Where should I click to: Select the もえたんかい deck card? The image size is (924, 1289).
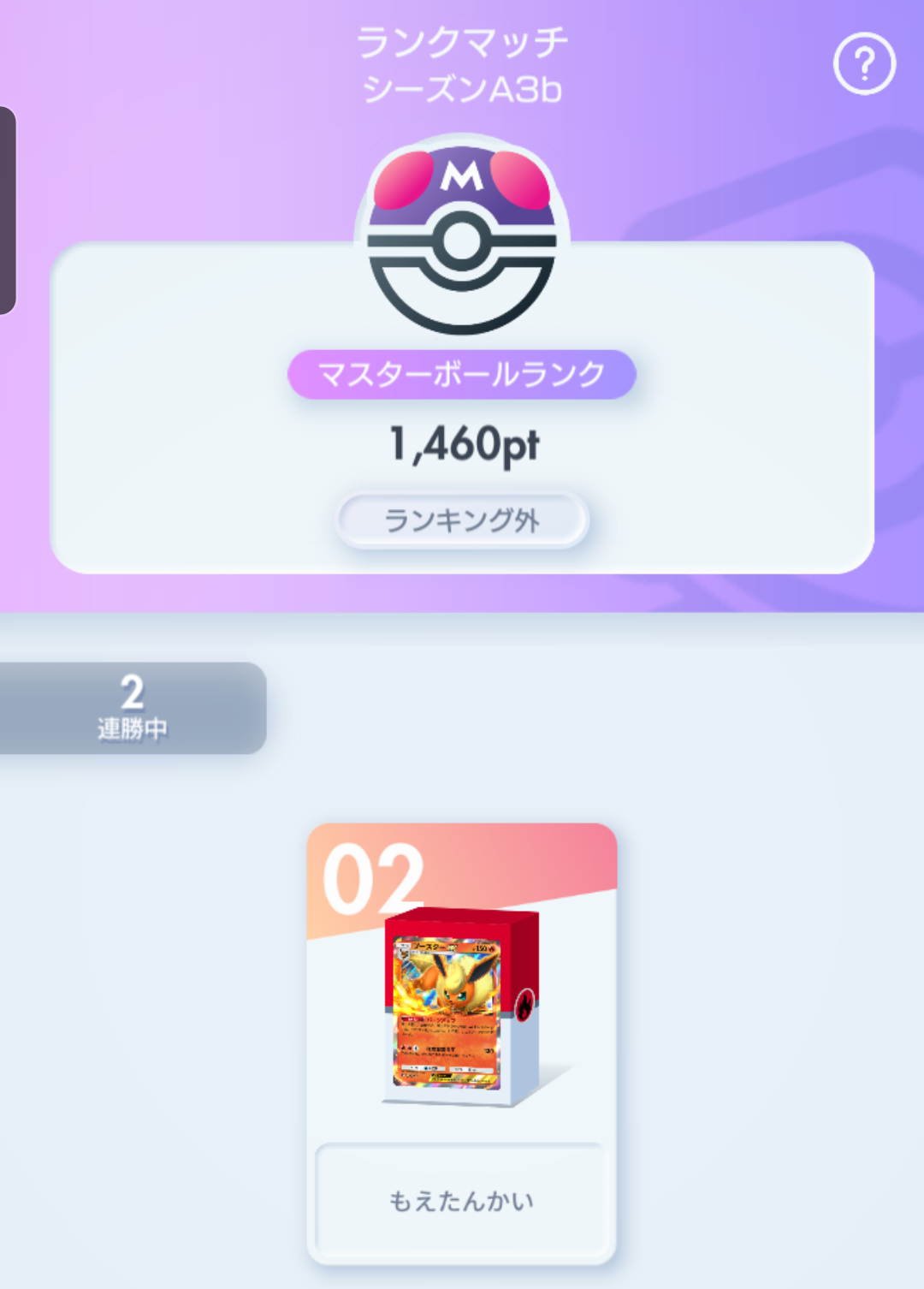tap(461, 1042)
